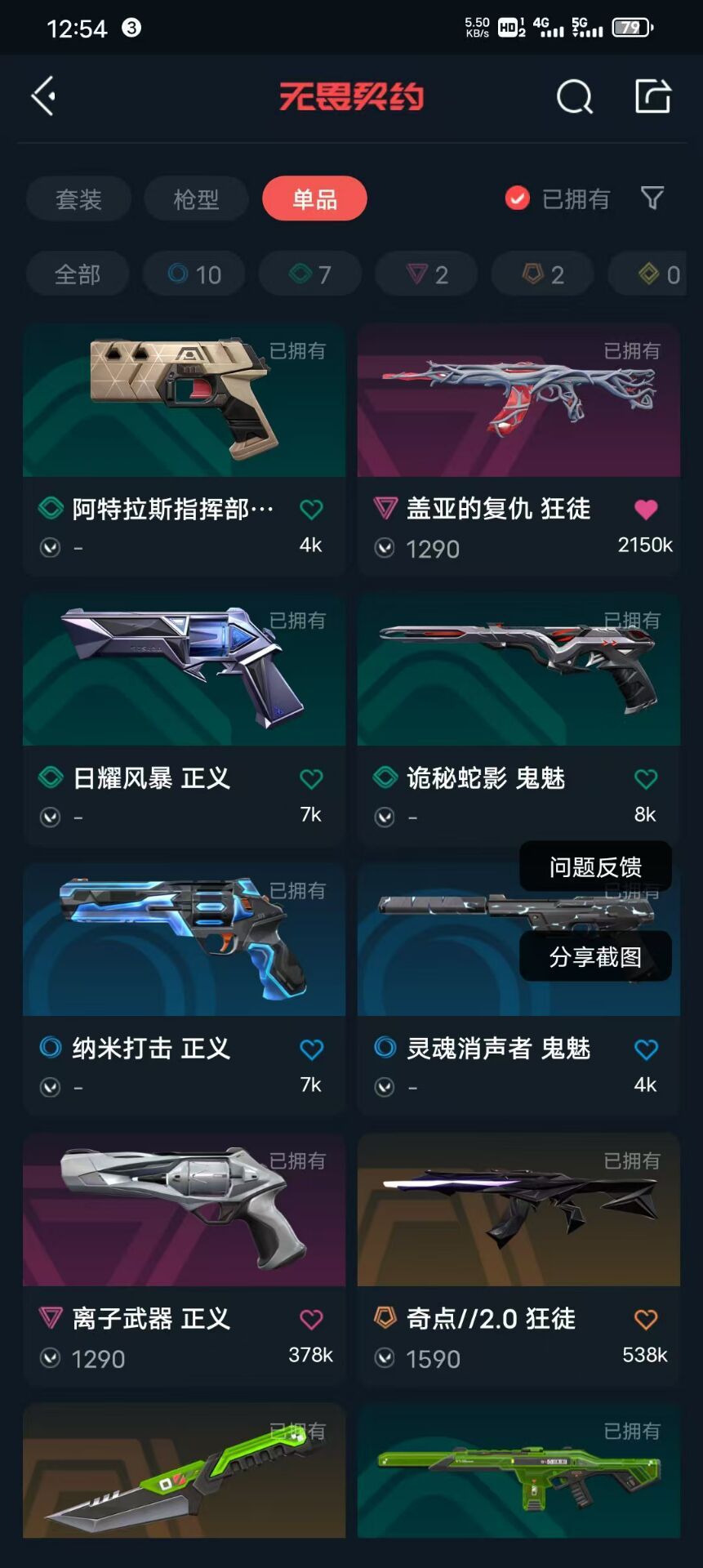Tap the 问题反馈 button

595,866
